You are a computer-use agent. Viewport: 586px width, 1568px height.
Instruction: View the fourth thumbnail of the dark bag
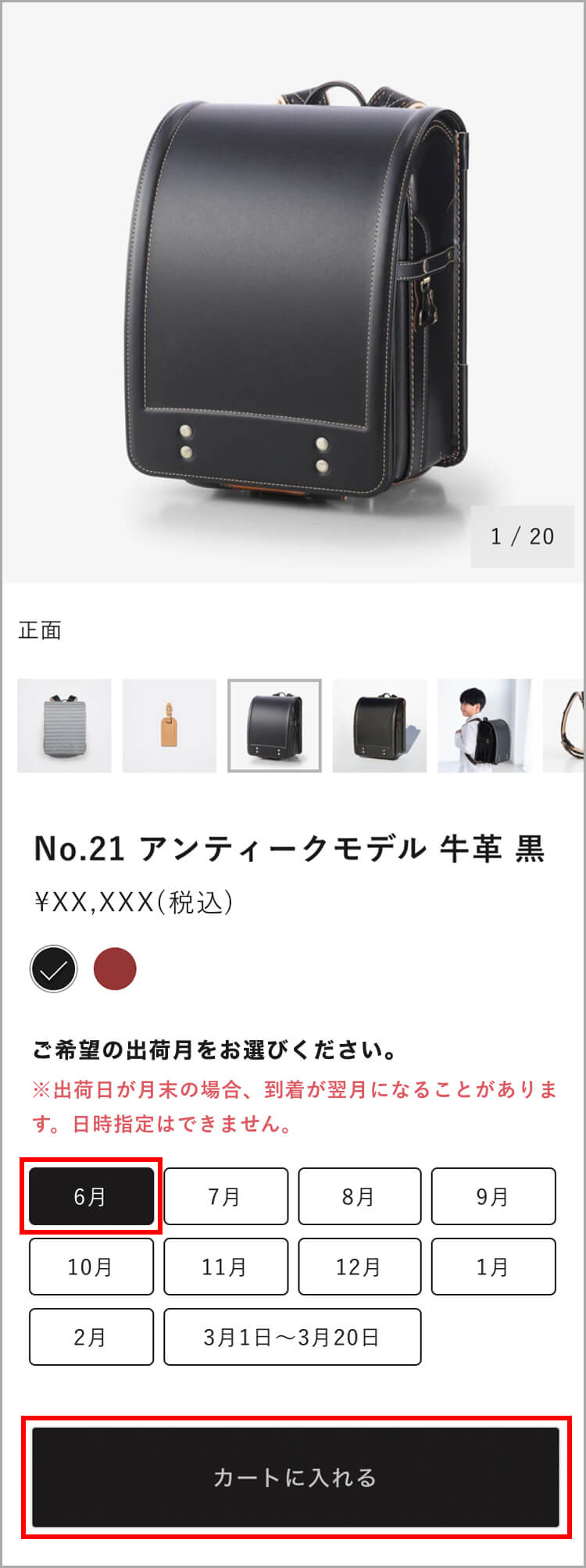[380, 725]
